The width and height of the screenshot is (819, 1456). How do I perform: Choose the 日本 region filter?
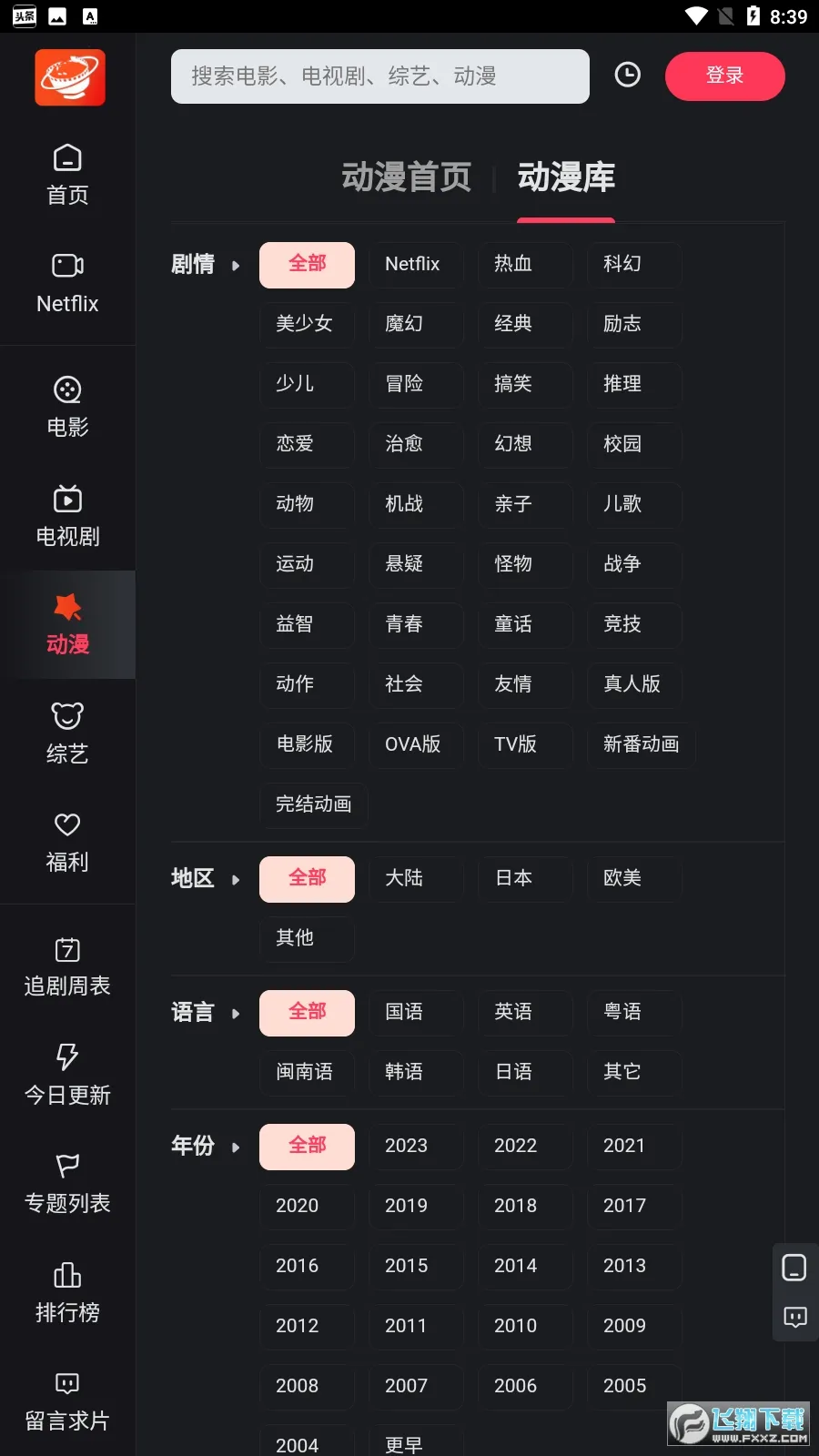[525, 879]
